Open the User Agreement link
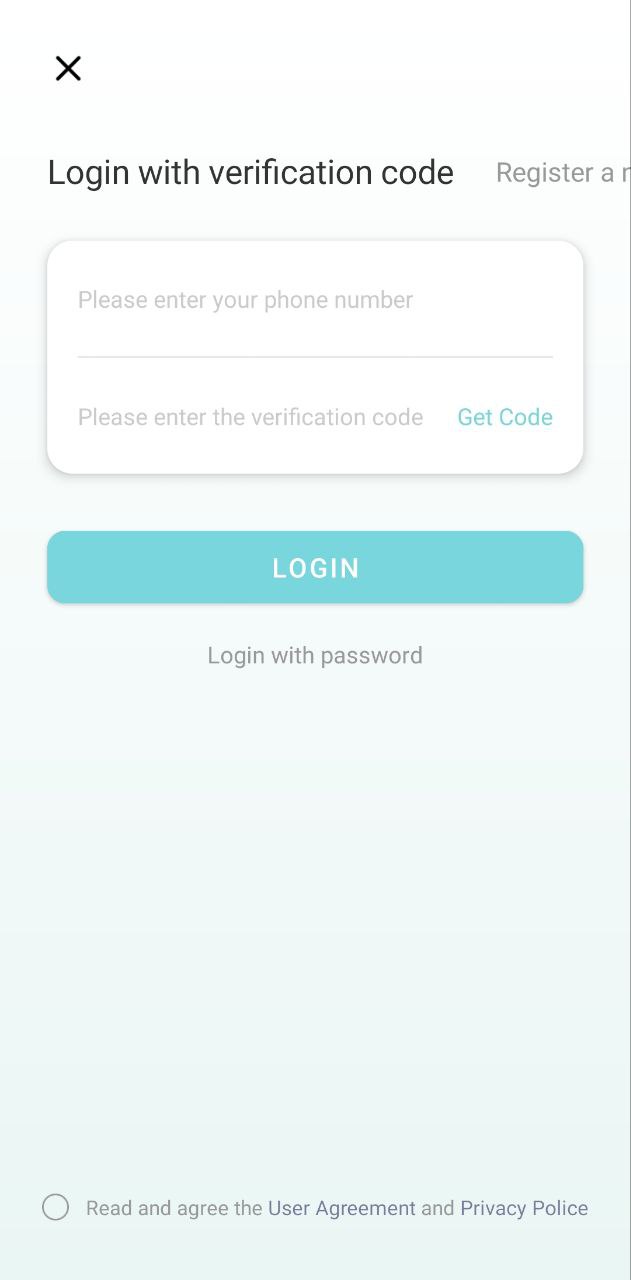The width and height of the screenshot is (631, 1280). (x=341, y=1208)
